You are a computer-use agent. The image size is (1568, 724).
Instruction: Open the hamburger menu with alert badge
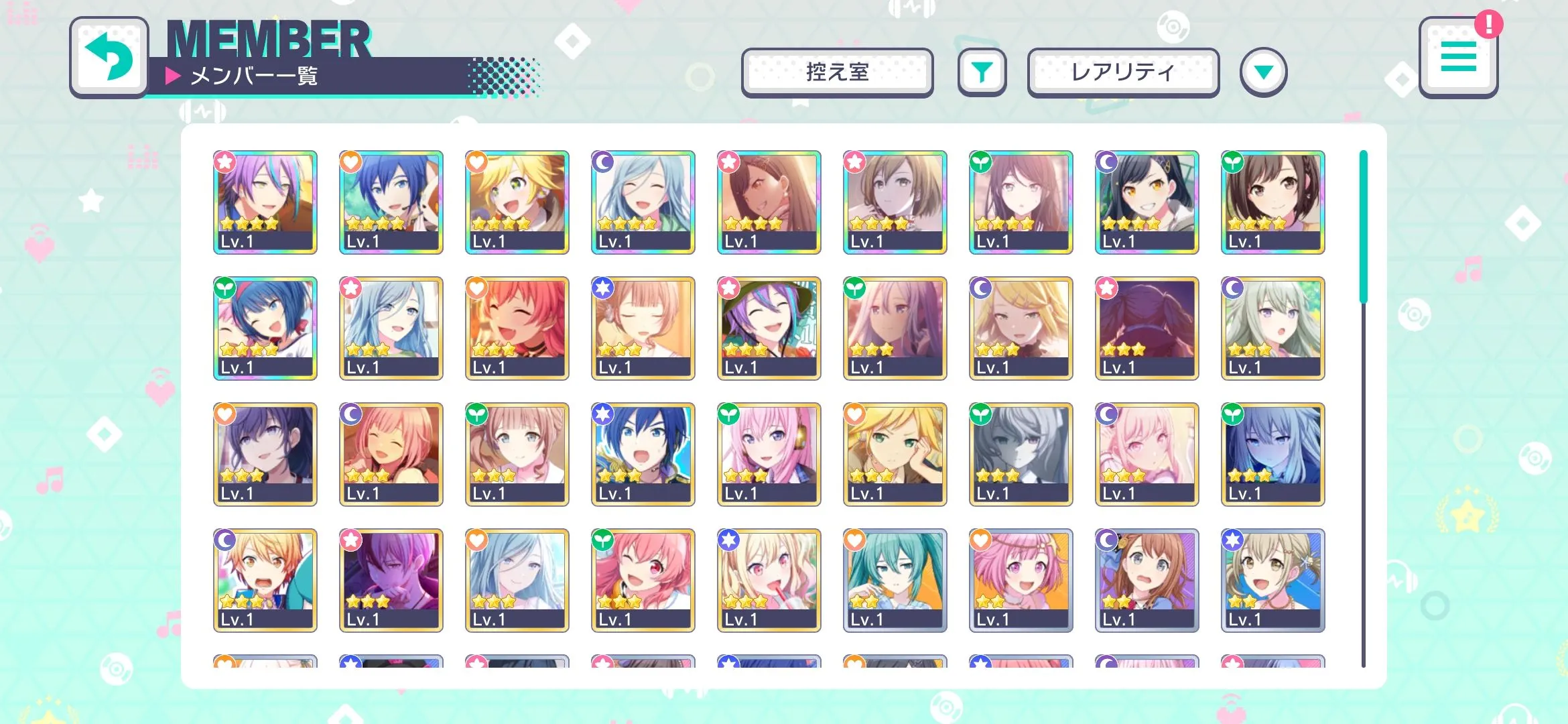click(1458, 58)
